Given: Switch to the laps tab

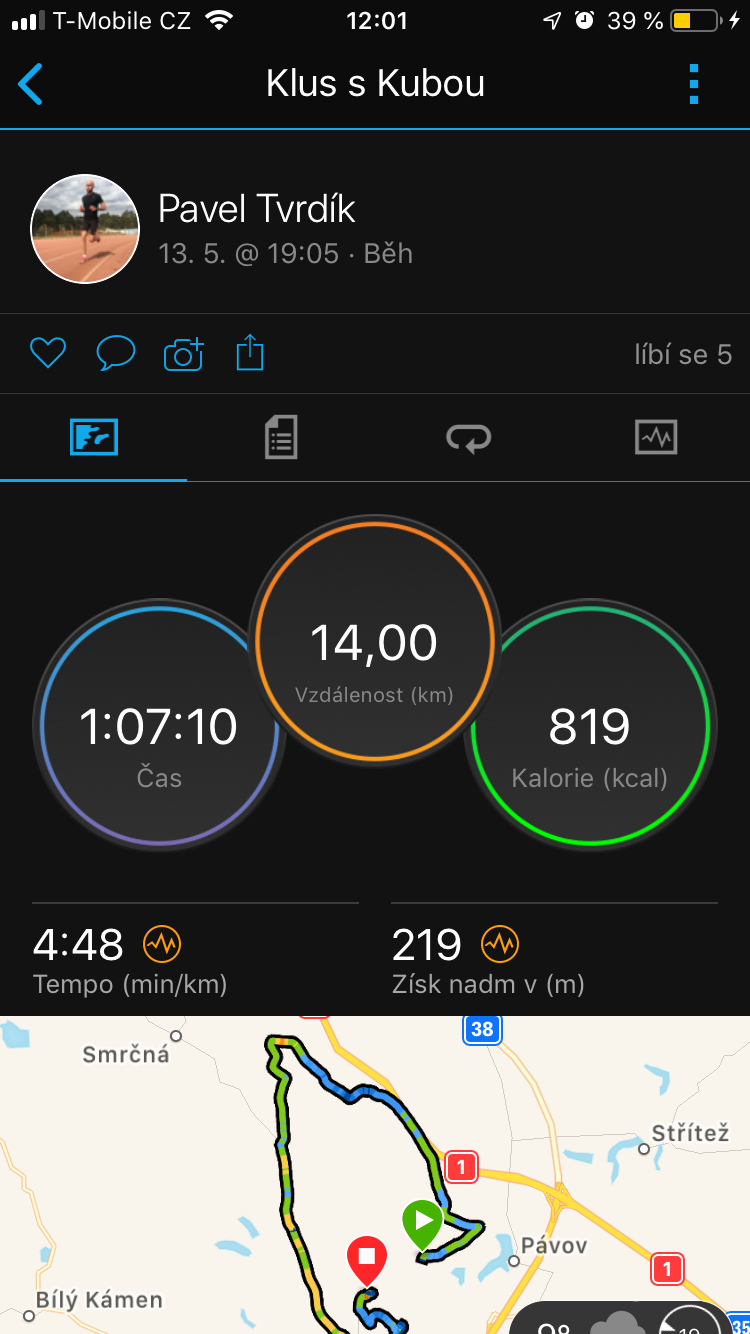Looking at the screenshot, I should pos(468,437).
